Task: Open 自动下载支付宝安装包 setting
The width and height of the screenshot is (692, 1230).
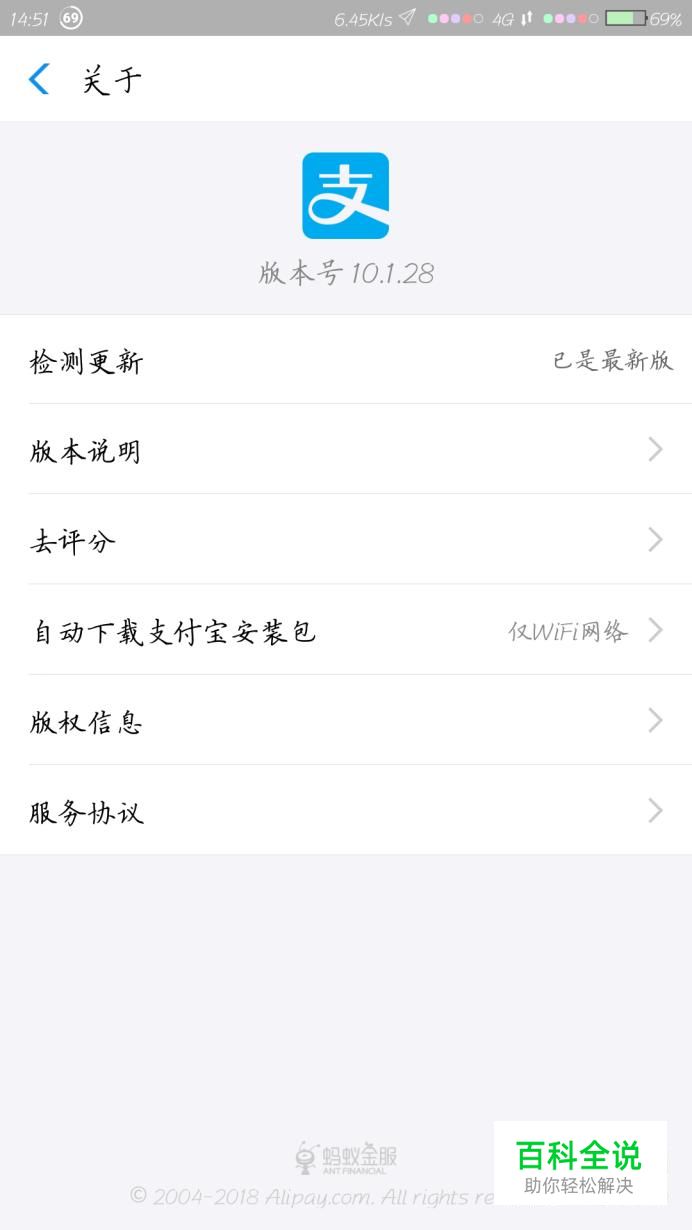Action: click(346, 630)
